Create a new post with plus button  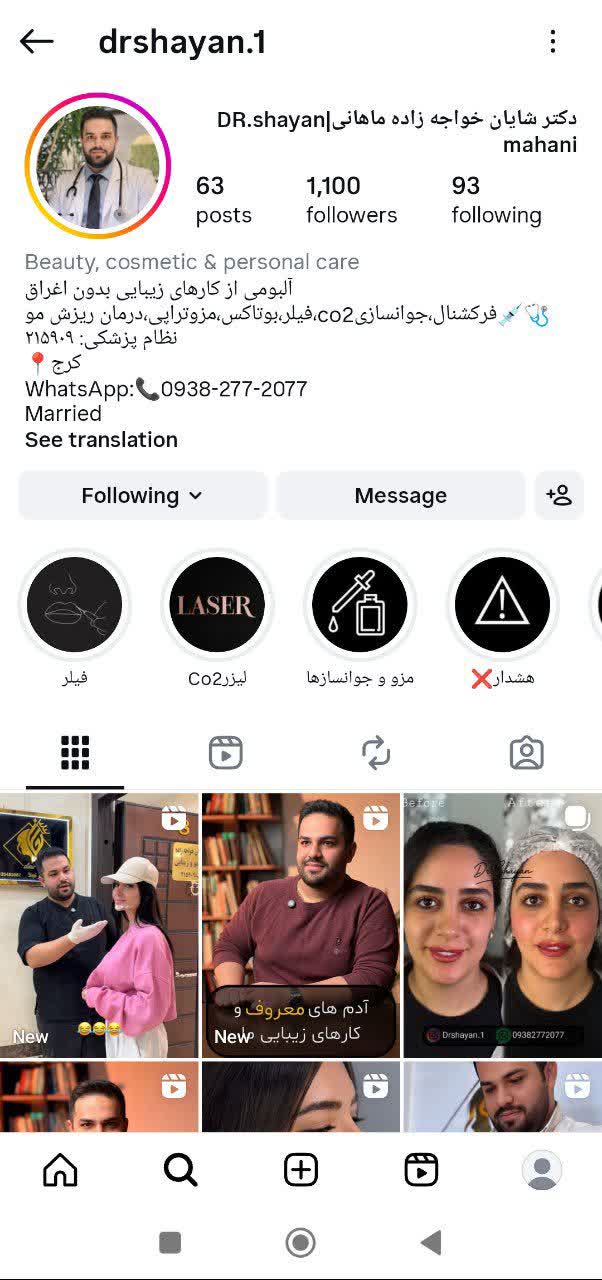point(301,1169)
